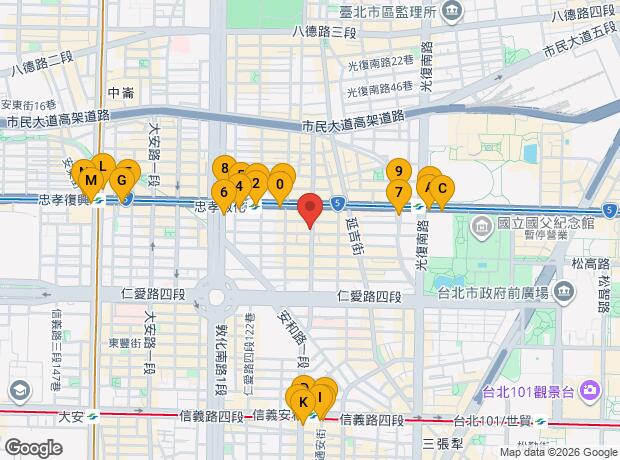The image size is (620, 460).
Task: Select the yellow marker labeled 0
Action: (x=280, y=184)
